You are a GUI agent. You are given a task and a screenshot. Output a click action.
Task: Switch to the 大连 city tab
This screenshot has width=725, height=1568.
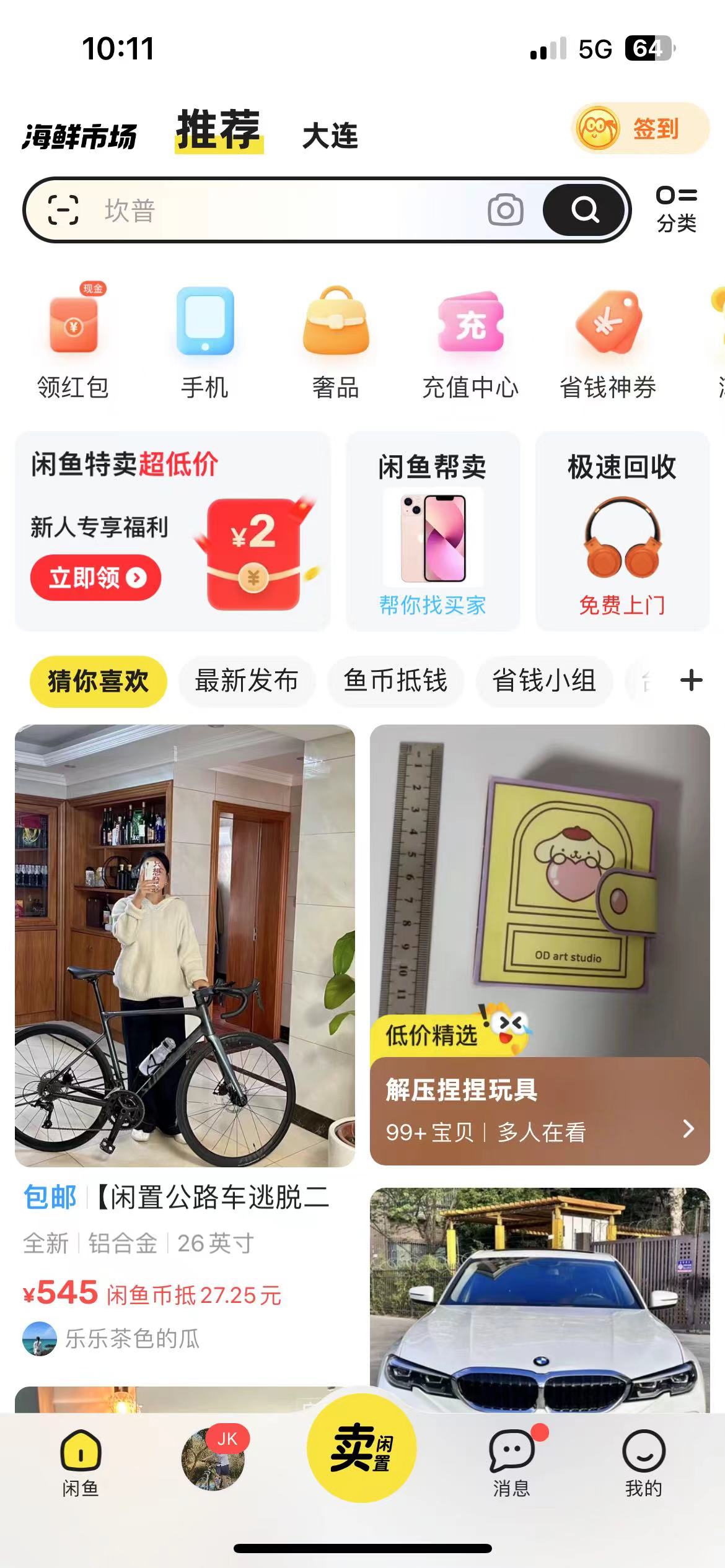tap(330, 136)
